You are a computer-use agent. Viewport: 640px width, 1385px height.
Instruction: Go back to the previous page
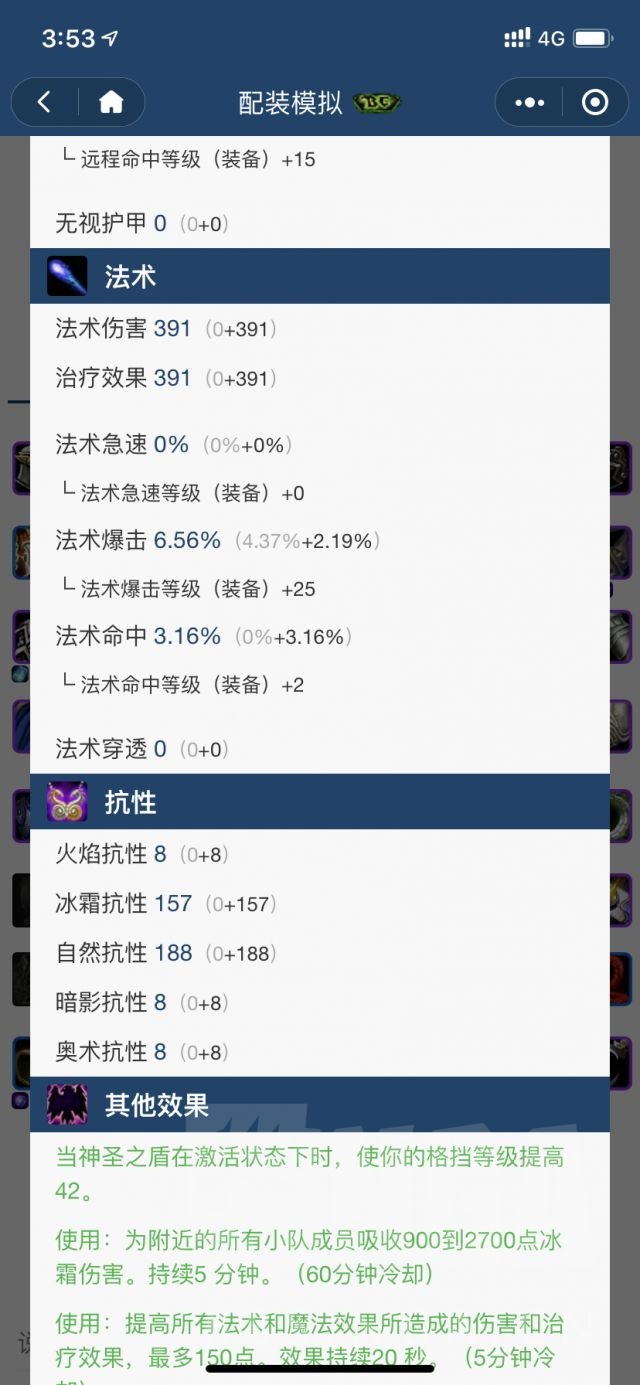pyautogui.click(x=44, y=102)
